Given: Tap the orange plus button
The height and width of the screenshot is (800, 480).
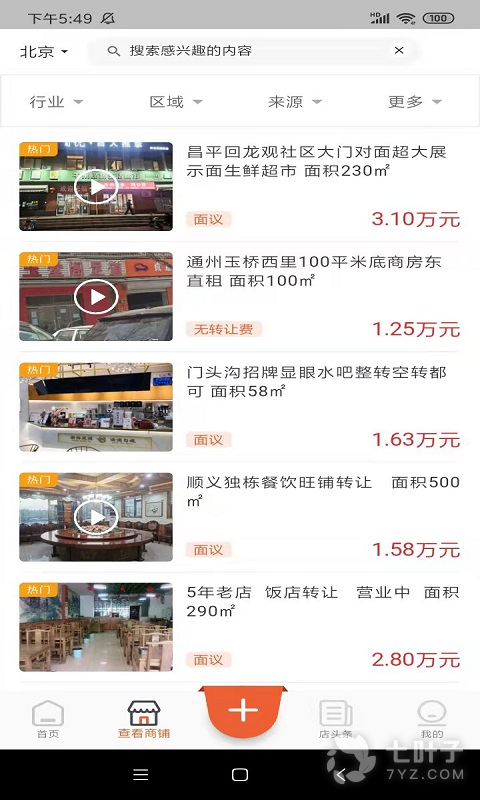Looking at the screenshot, I should (x=243, y=711).
